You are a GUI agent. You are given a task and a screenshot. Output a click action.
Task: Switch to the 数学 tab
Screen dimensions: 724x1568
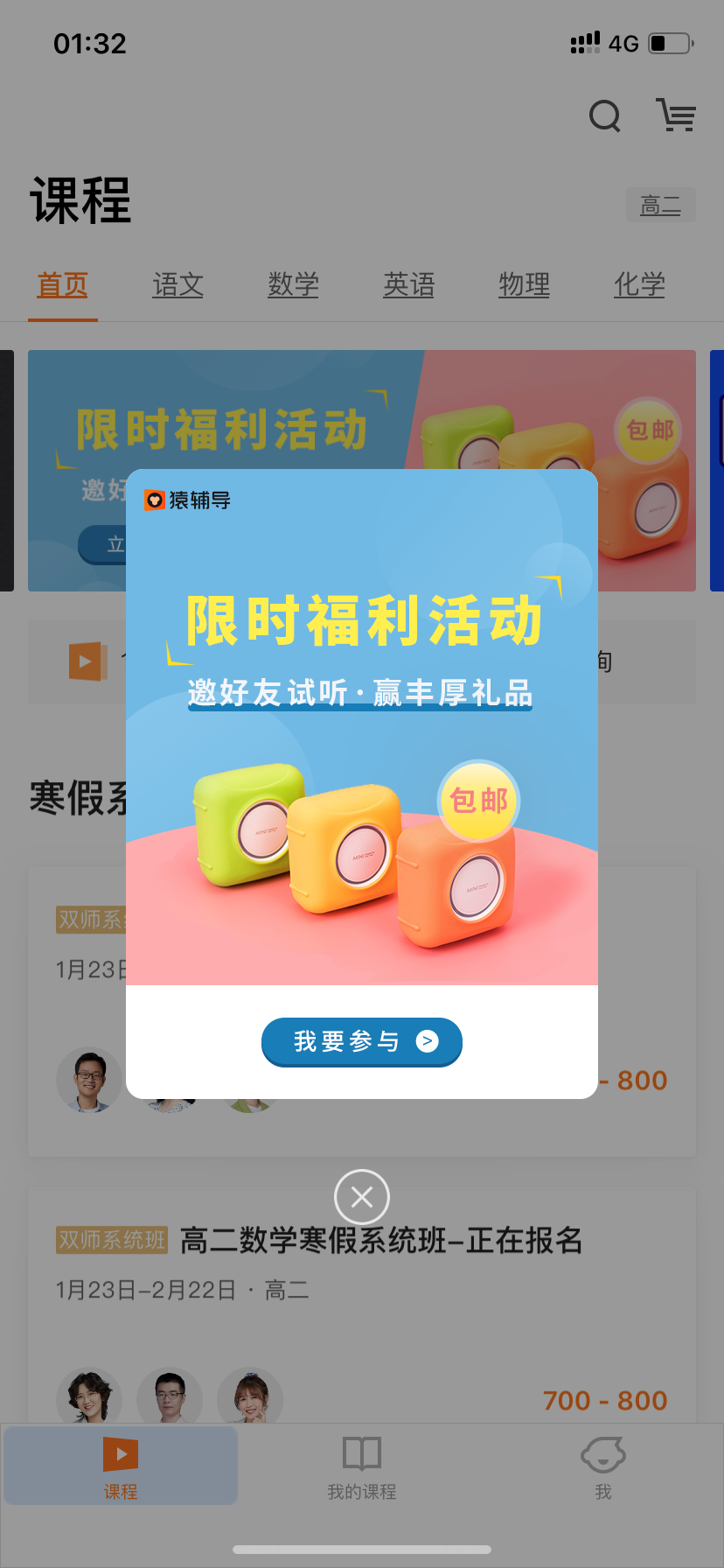(x=293, y=284)
